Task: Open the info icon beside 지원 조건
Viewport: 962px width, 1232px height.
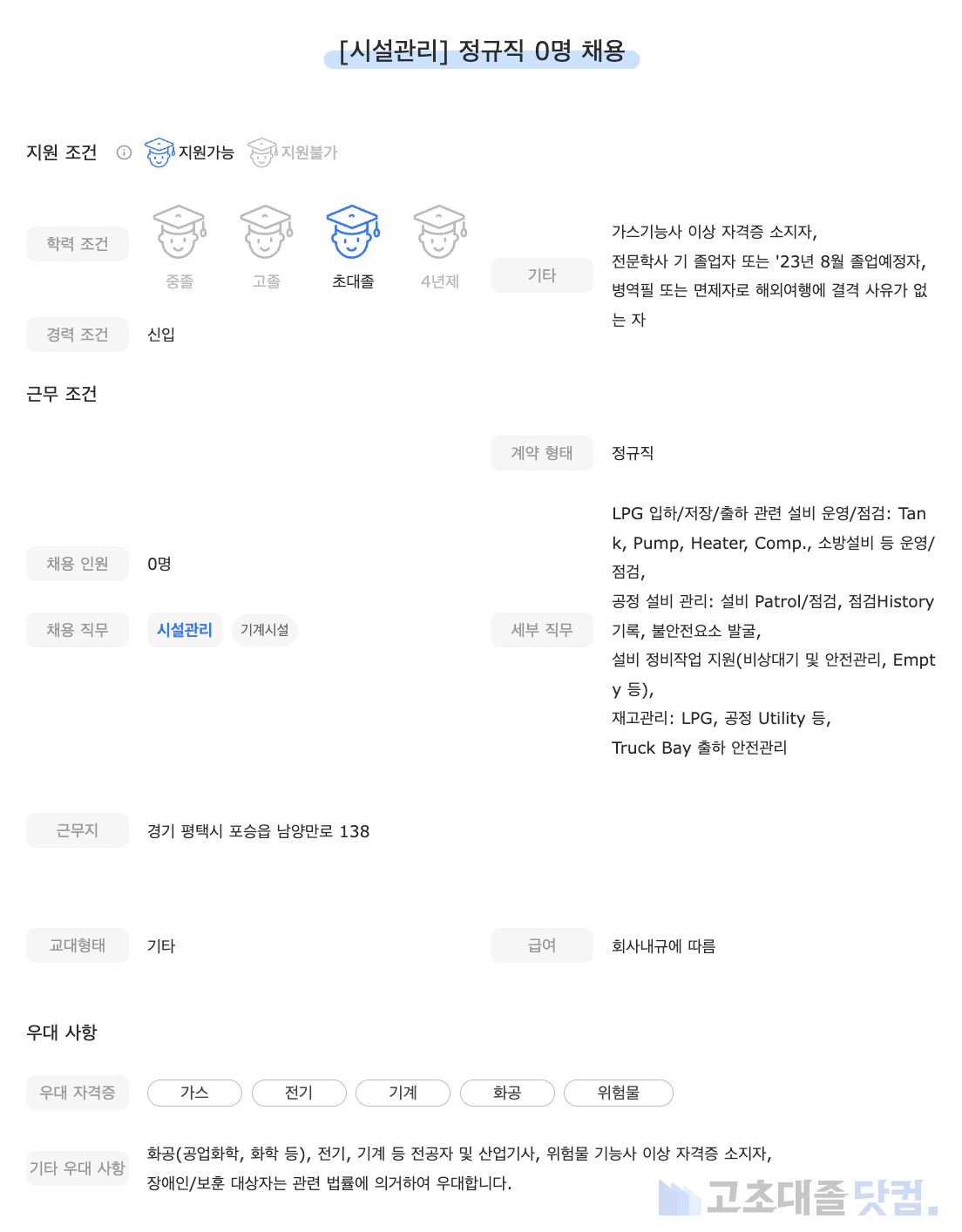Action: click(124, 152)
